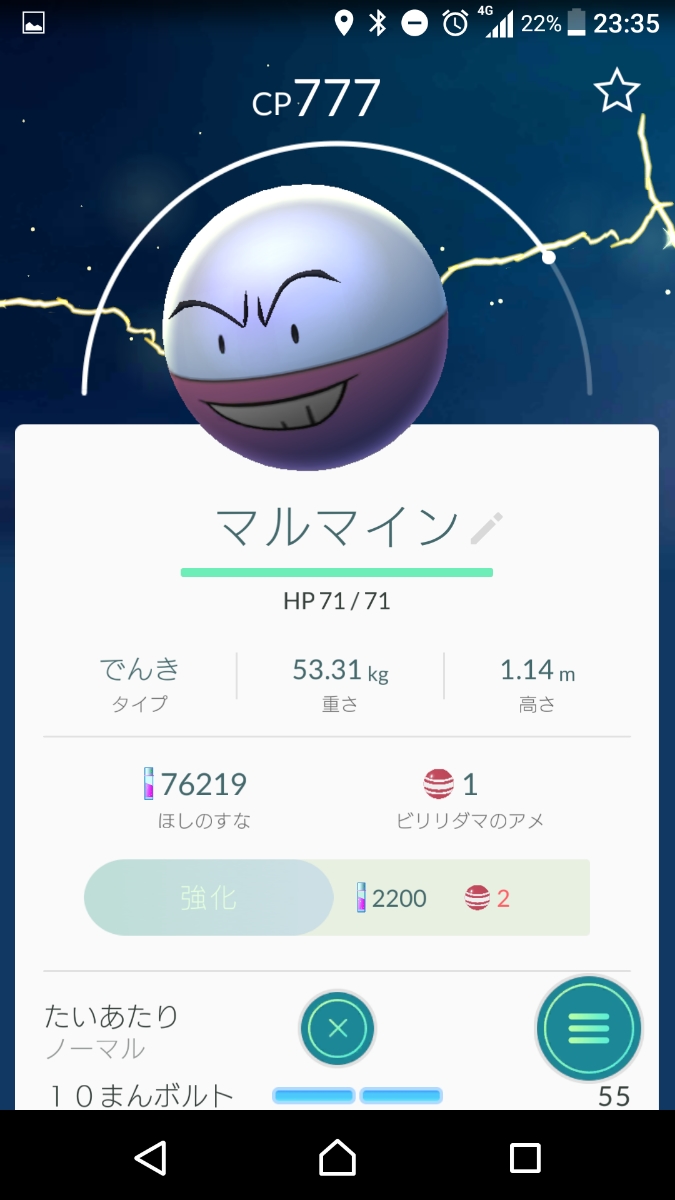Open the round green menu button
Image resolution: width=675 pixels, height=1200 pixels.
click(x=589, y=1028)
